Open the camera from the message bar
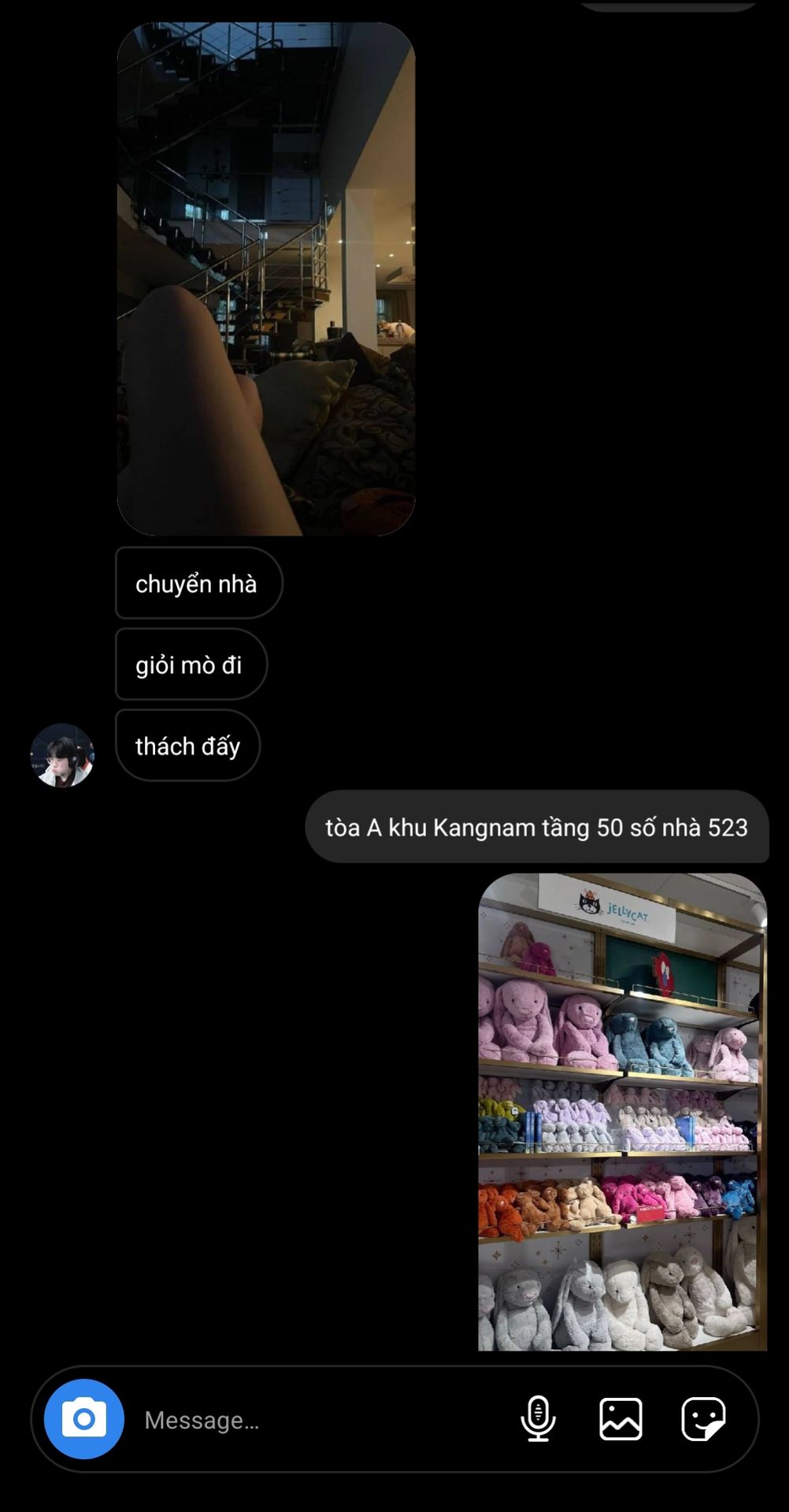The width and height of the screenshot is (789, 1512). point(84,1419)
